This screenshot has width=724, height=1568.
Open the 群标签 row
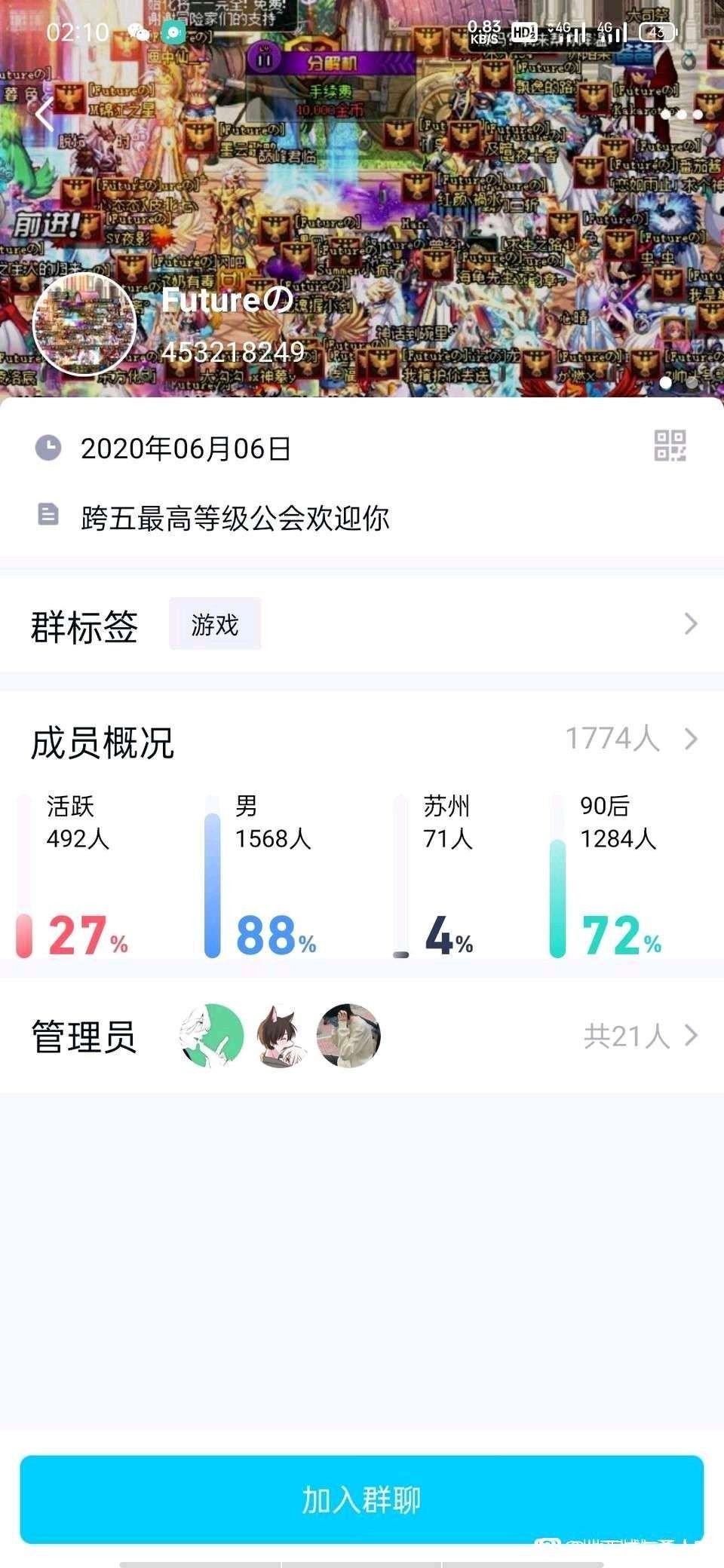point(362,625)
